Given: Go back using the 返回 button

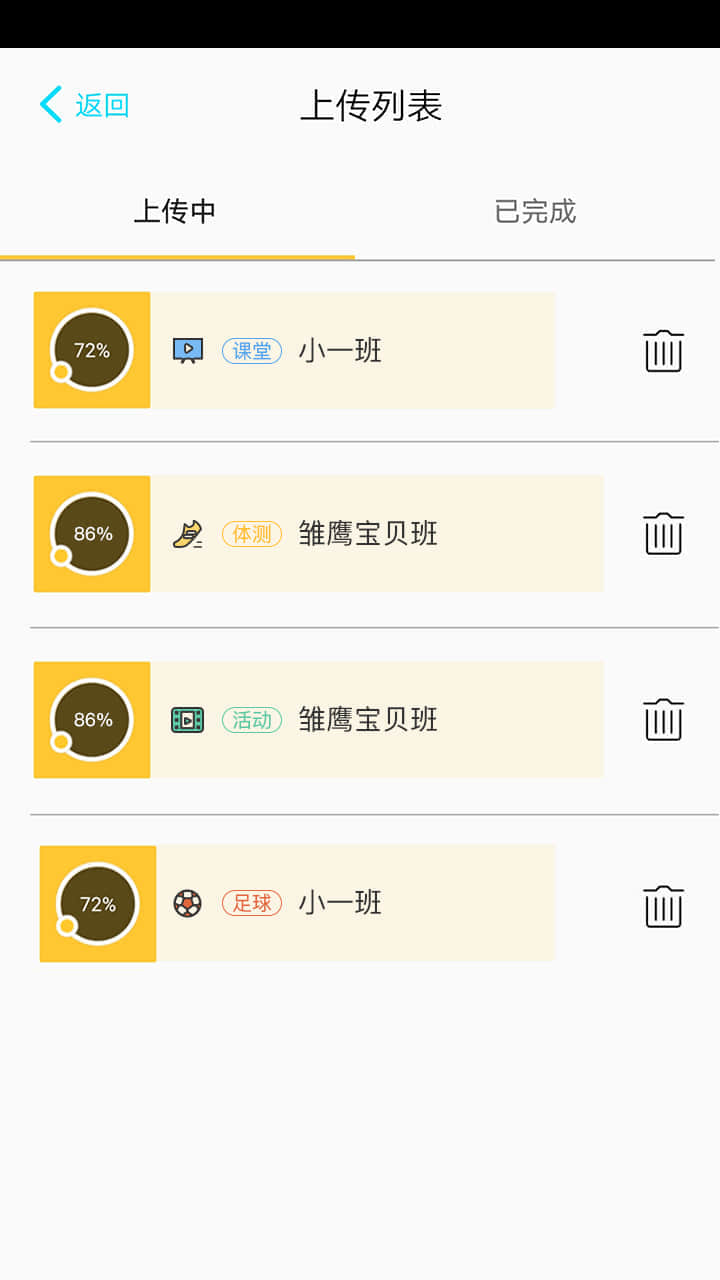Looking at the screenshot, I should pos(85,105).
